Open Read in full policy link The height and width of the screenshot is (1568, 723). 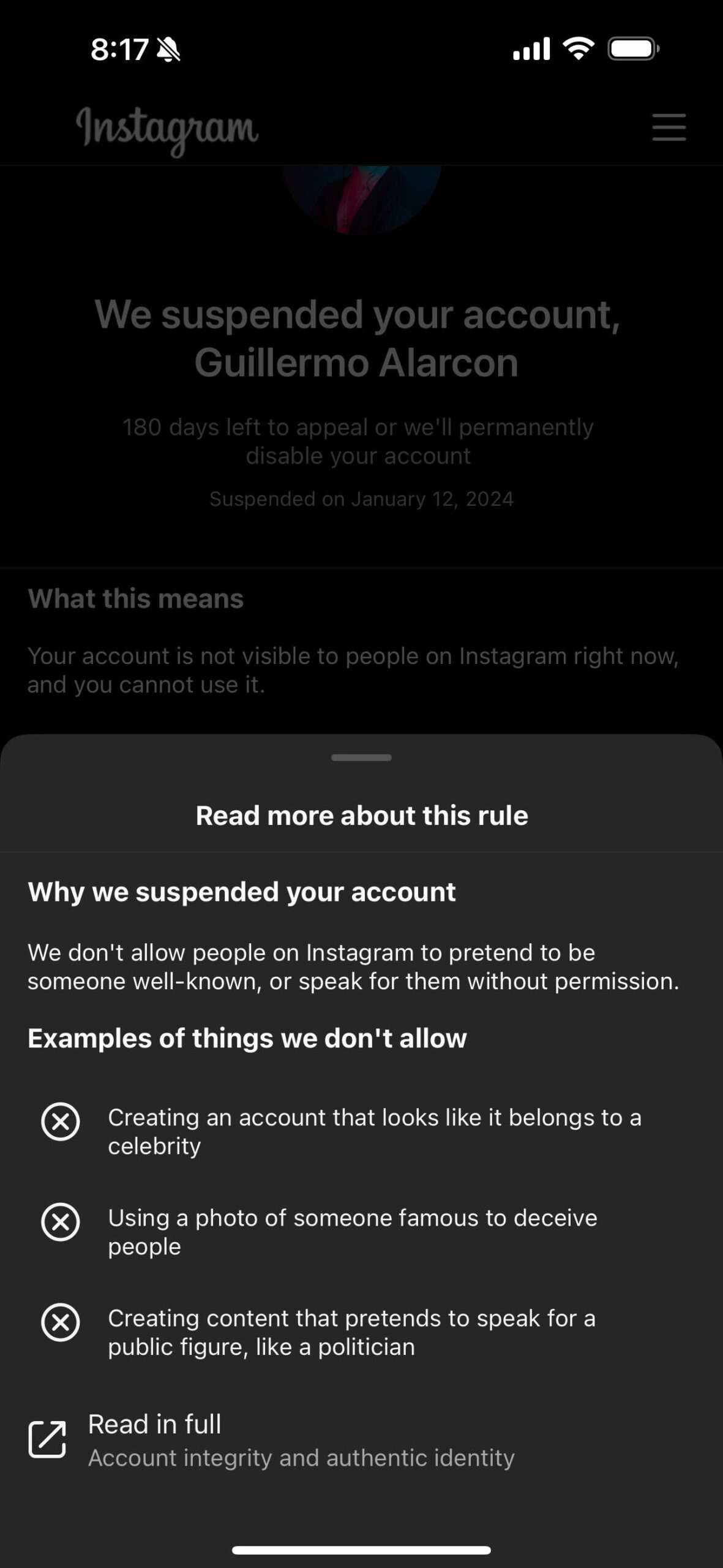[269, 1439]
